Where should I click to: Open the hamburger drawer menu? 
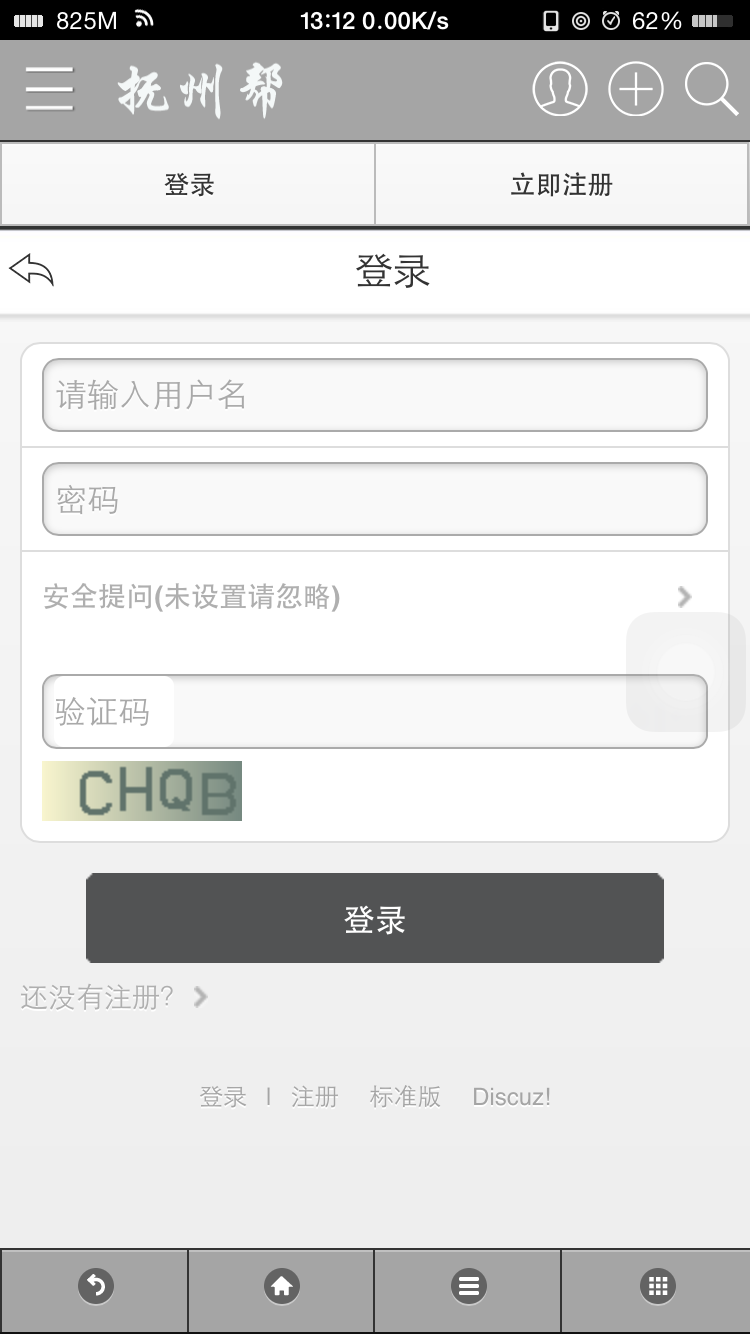coord(50,90)
